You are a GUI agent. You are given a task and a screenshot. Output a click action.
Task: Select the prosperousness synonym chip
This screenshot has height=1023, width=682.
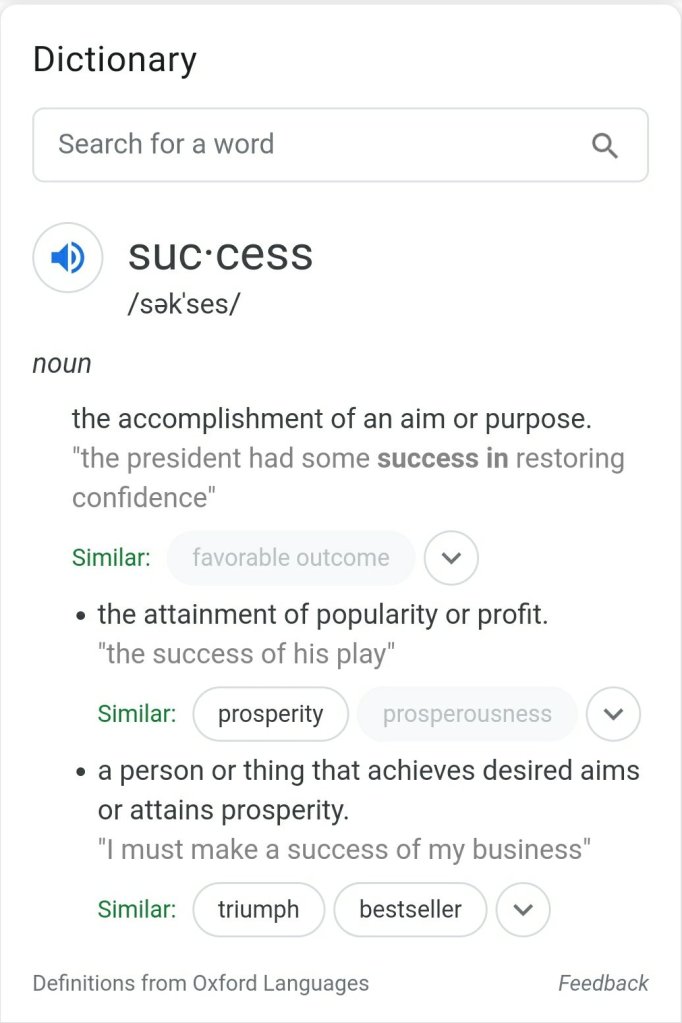click(467, 714)
